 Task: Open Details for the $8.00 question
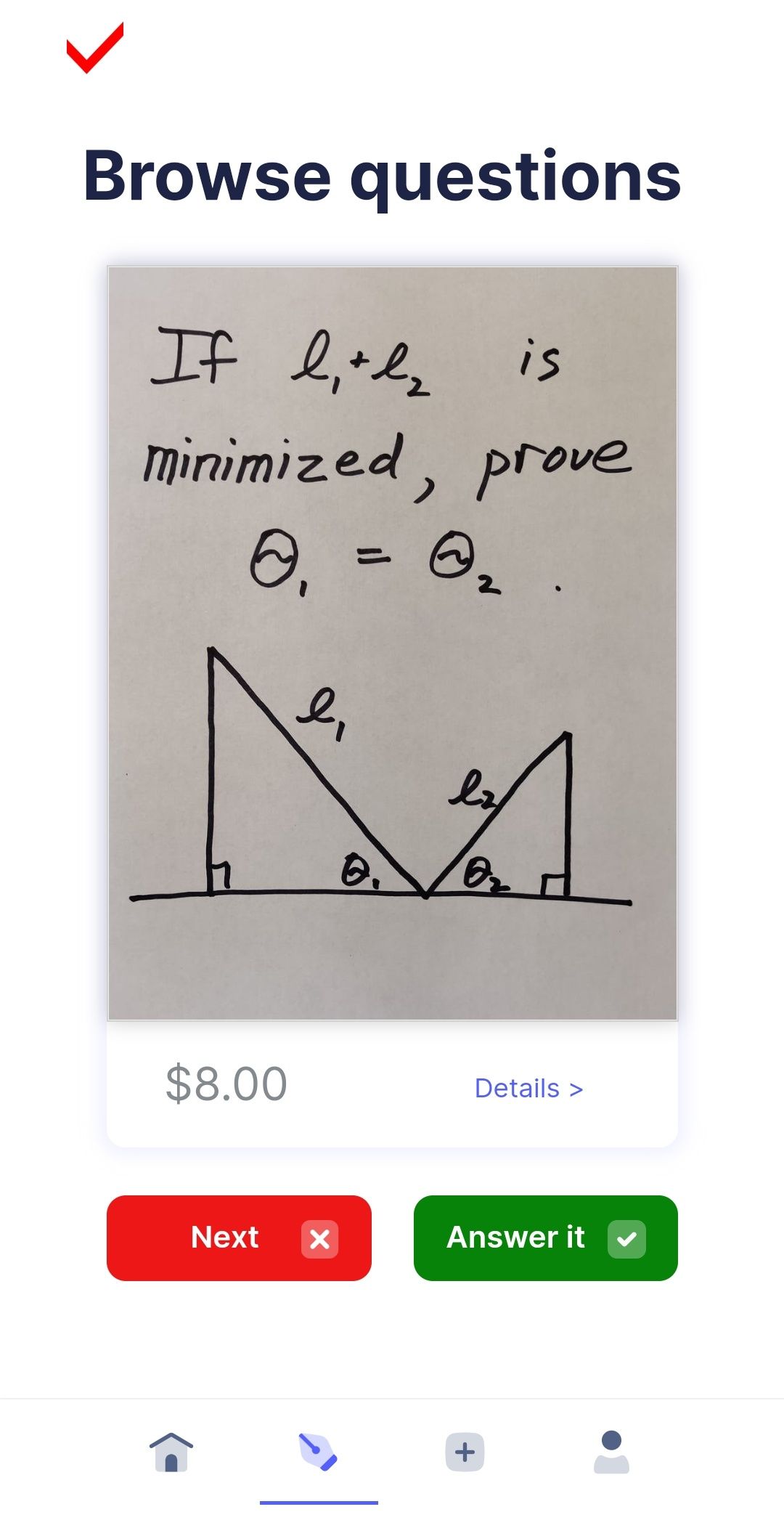(528, 1089)
